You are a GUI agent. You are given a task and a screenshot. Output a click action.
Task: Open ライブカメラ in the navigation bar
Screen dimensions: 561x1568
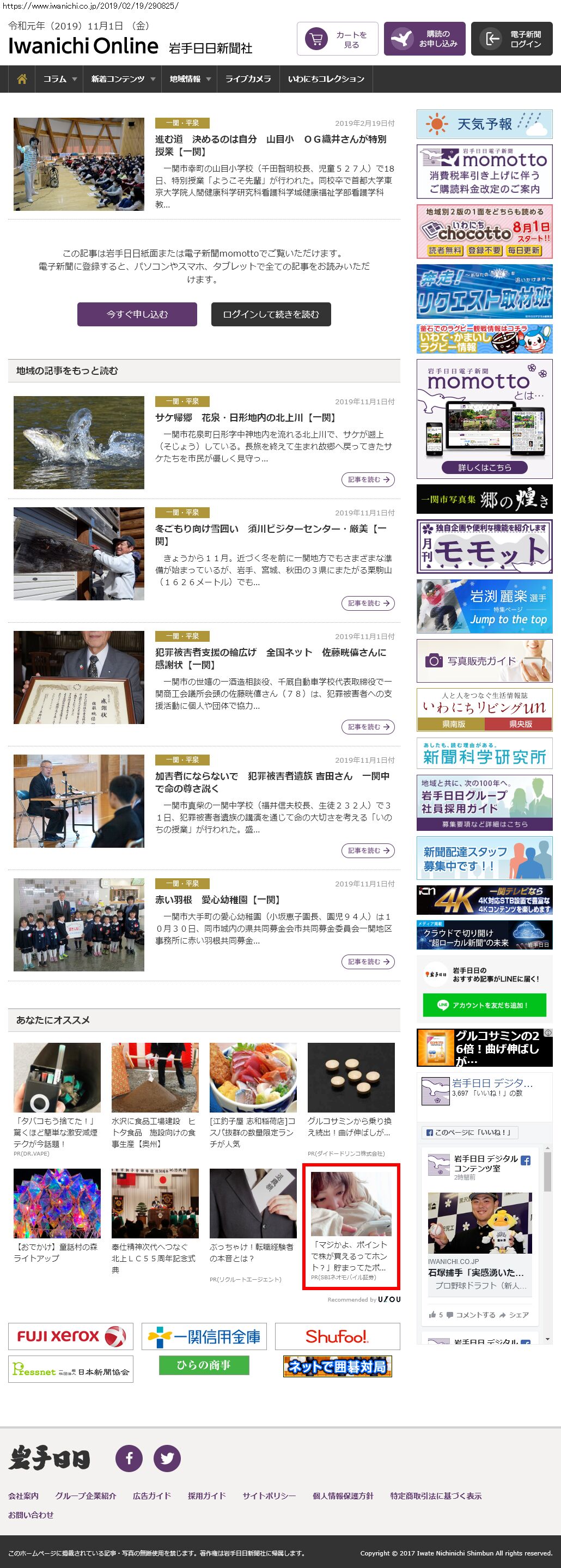248,79
